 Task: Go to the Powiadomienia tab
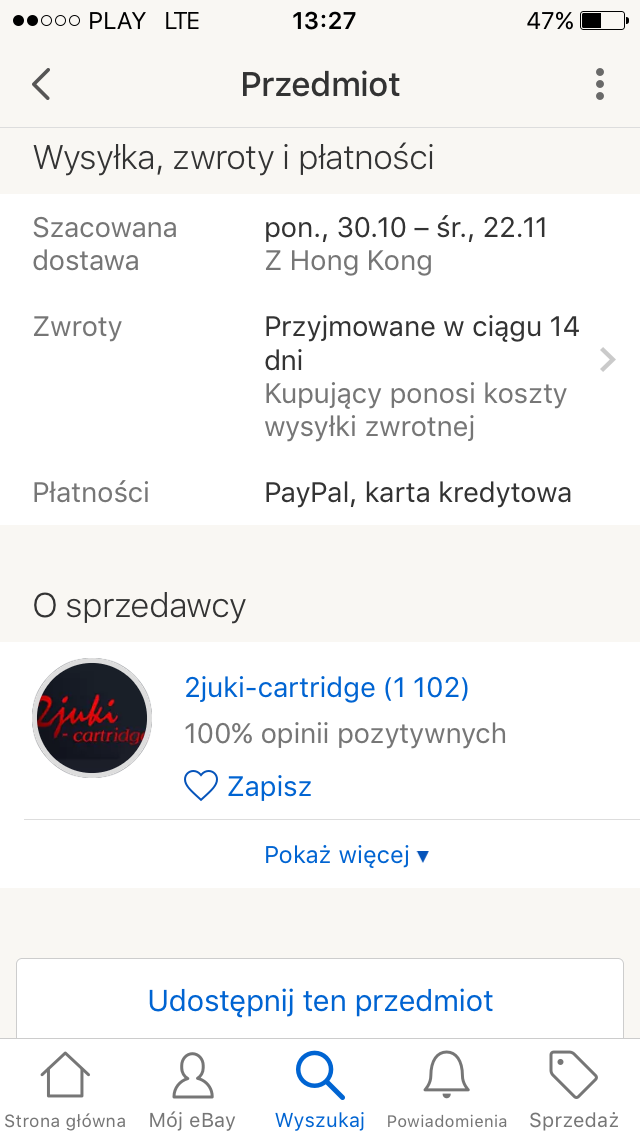click(x=447, y=1089)
